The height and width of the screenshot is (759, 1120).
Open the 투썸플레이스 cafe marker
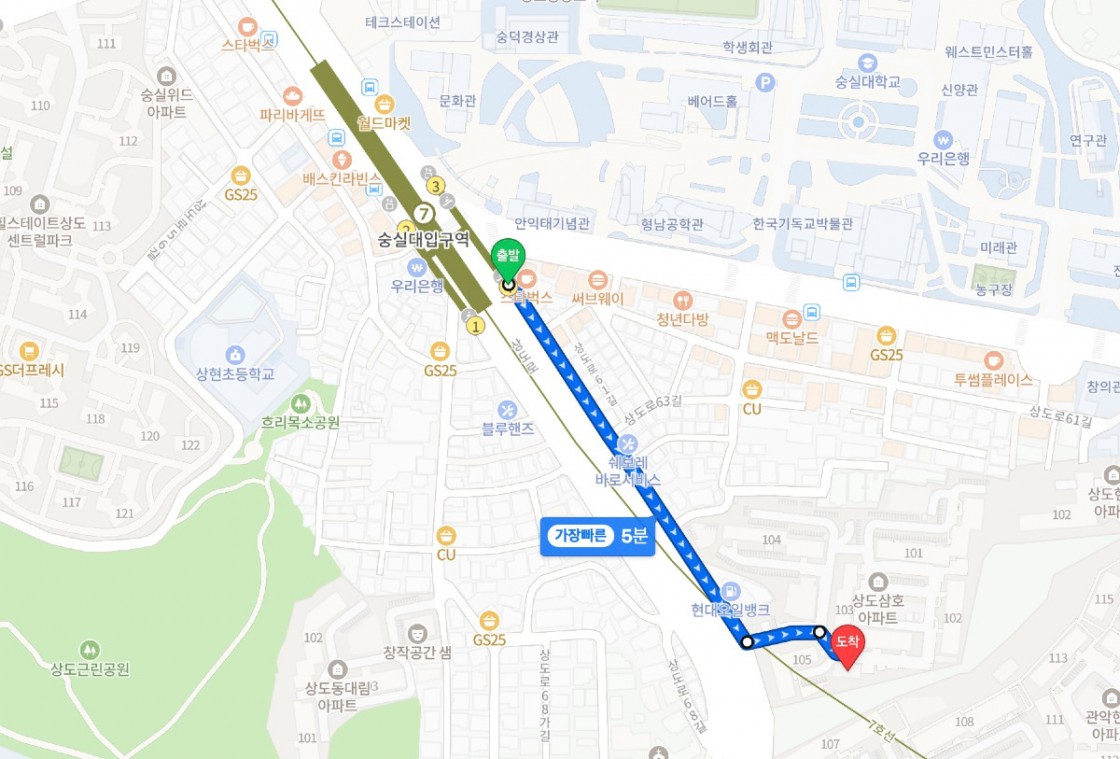(x=993, y=360)
